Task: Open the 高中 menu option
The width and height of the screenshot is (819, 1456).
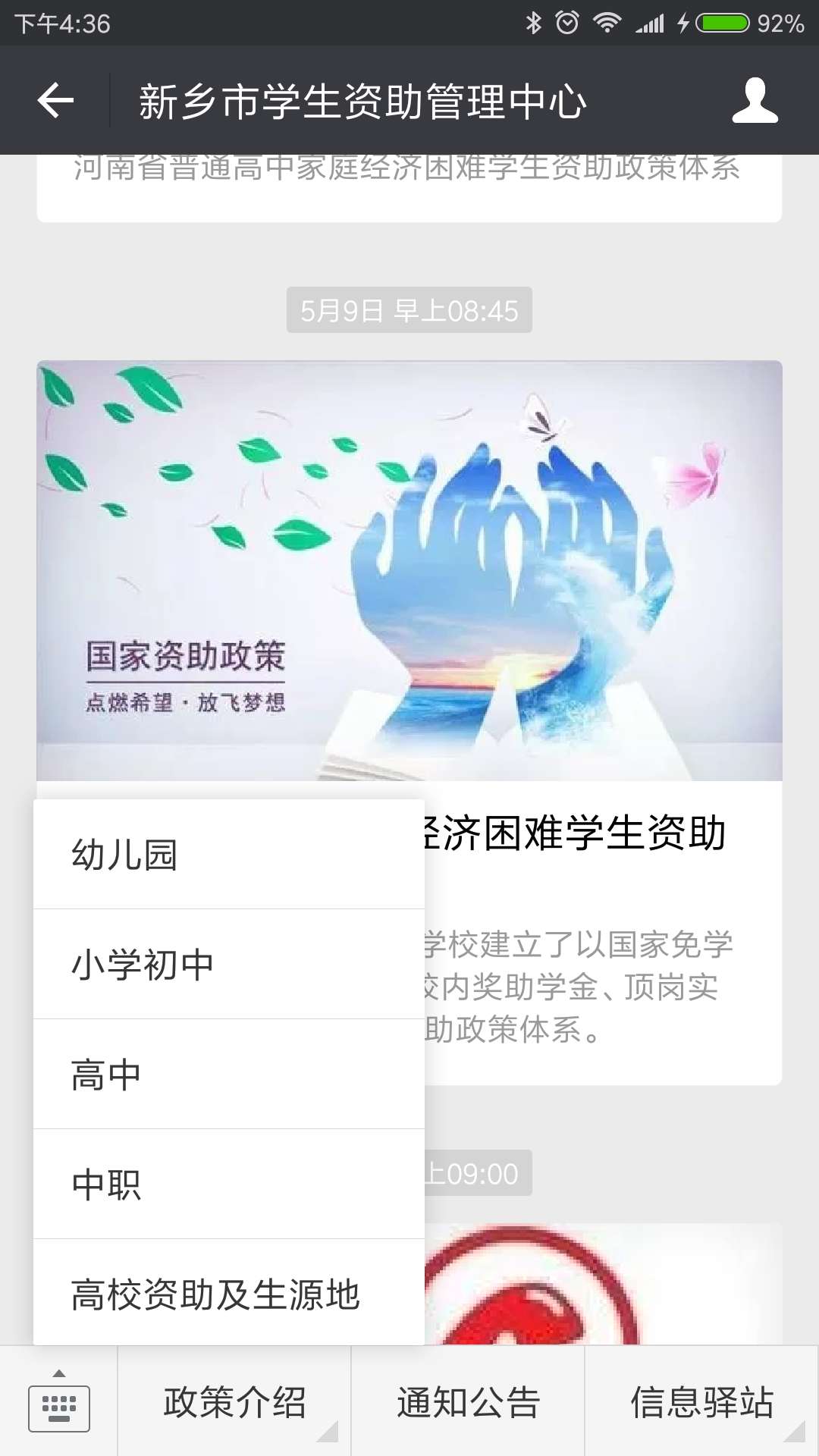Action: pyautogui.click(x=227, y=1075)
